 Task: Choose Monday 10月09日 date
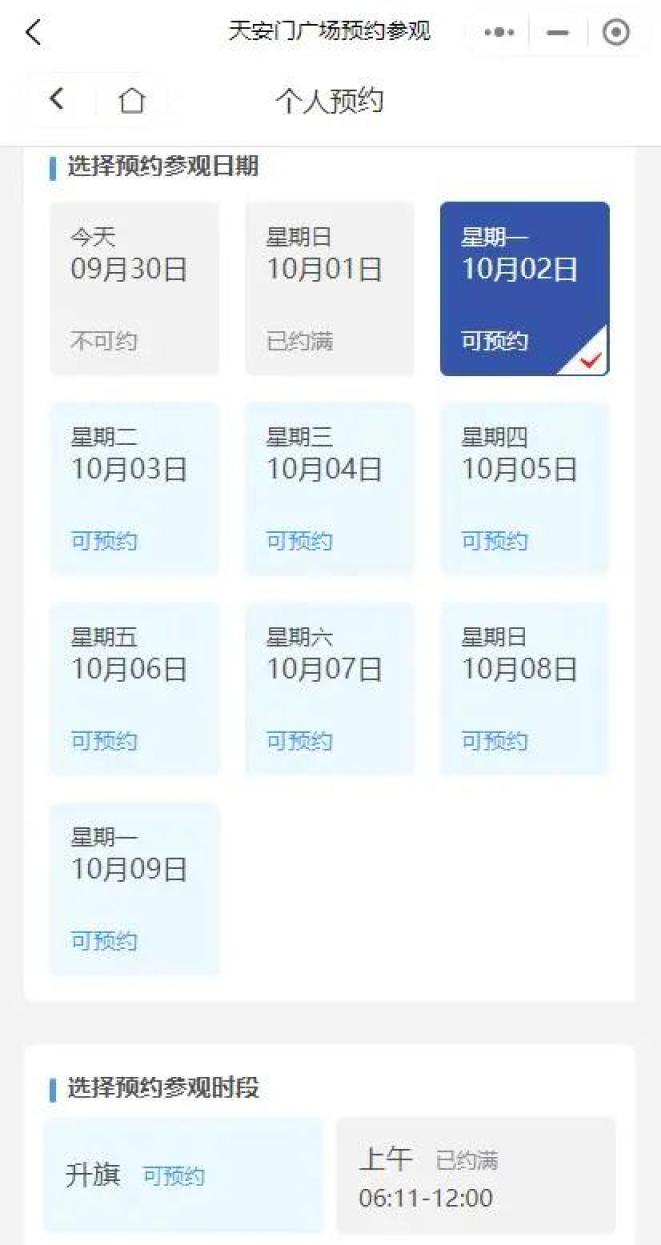[134, 888]
